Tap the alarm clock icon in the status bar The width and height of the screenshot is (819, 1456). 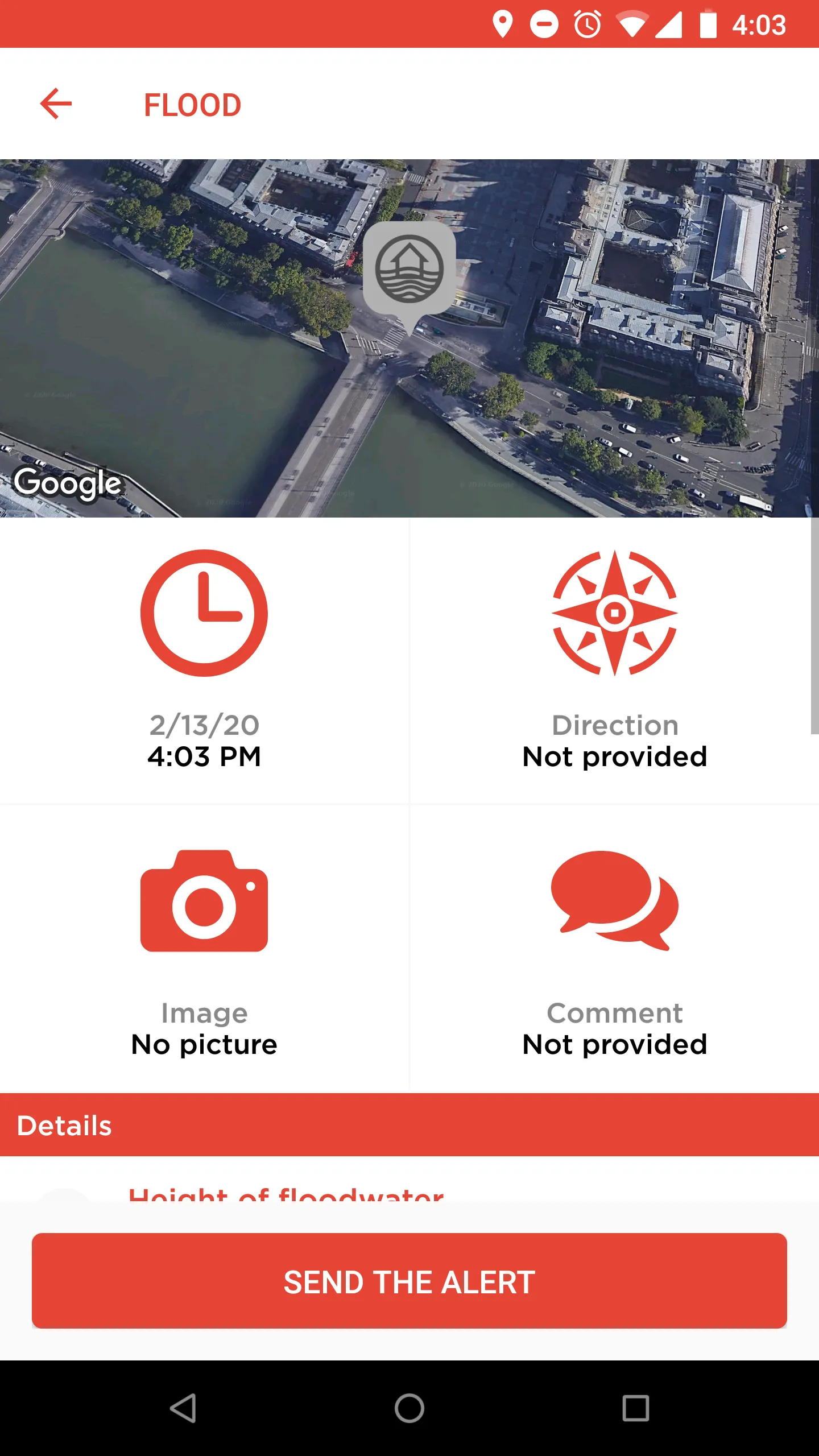tap(586, 24)
